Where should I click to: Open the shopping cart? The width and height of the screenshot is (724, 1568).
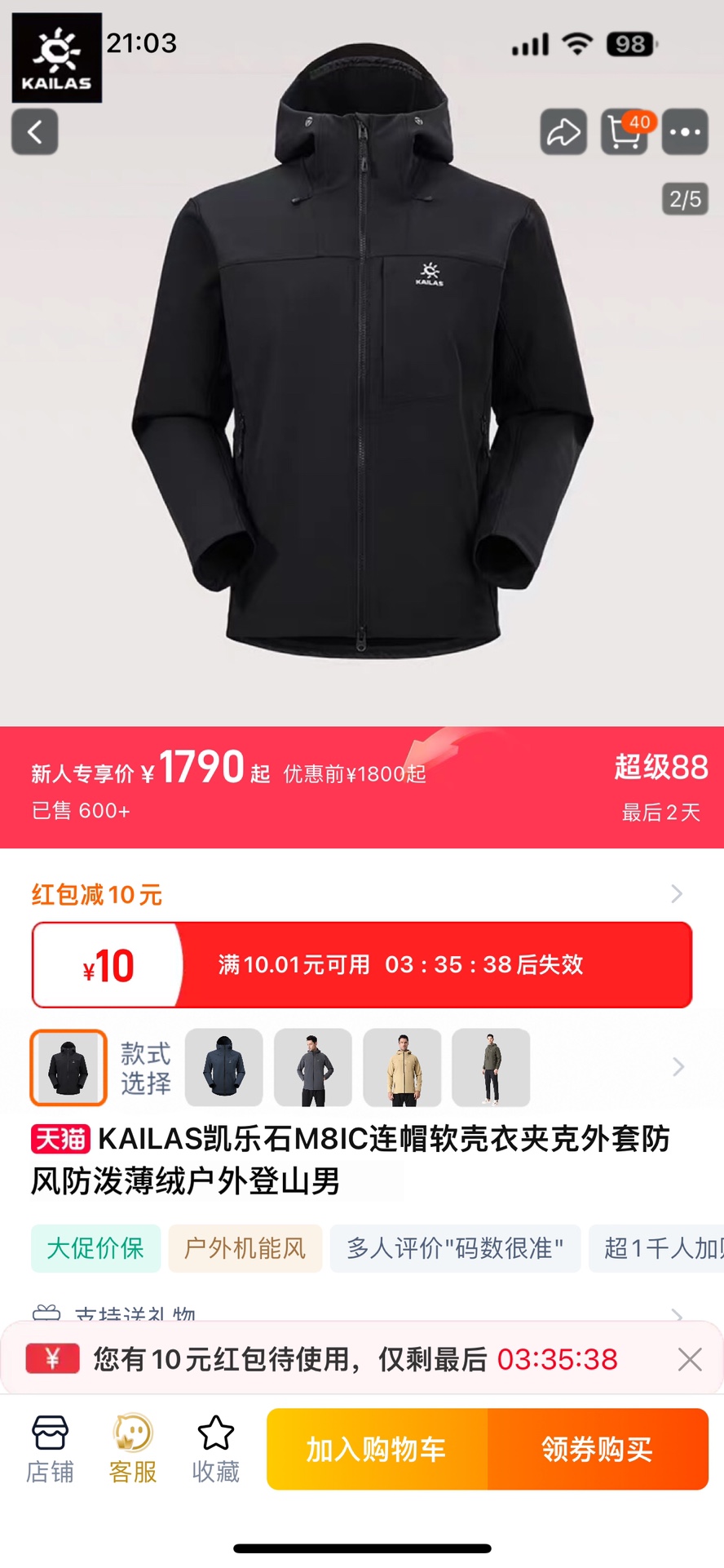tap(625, 131)
